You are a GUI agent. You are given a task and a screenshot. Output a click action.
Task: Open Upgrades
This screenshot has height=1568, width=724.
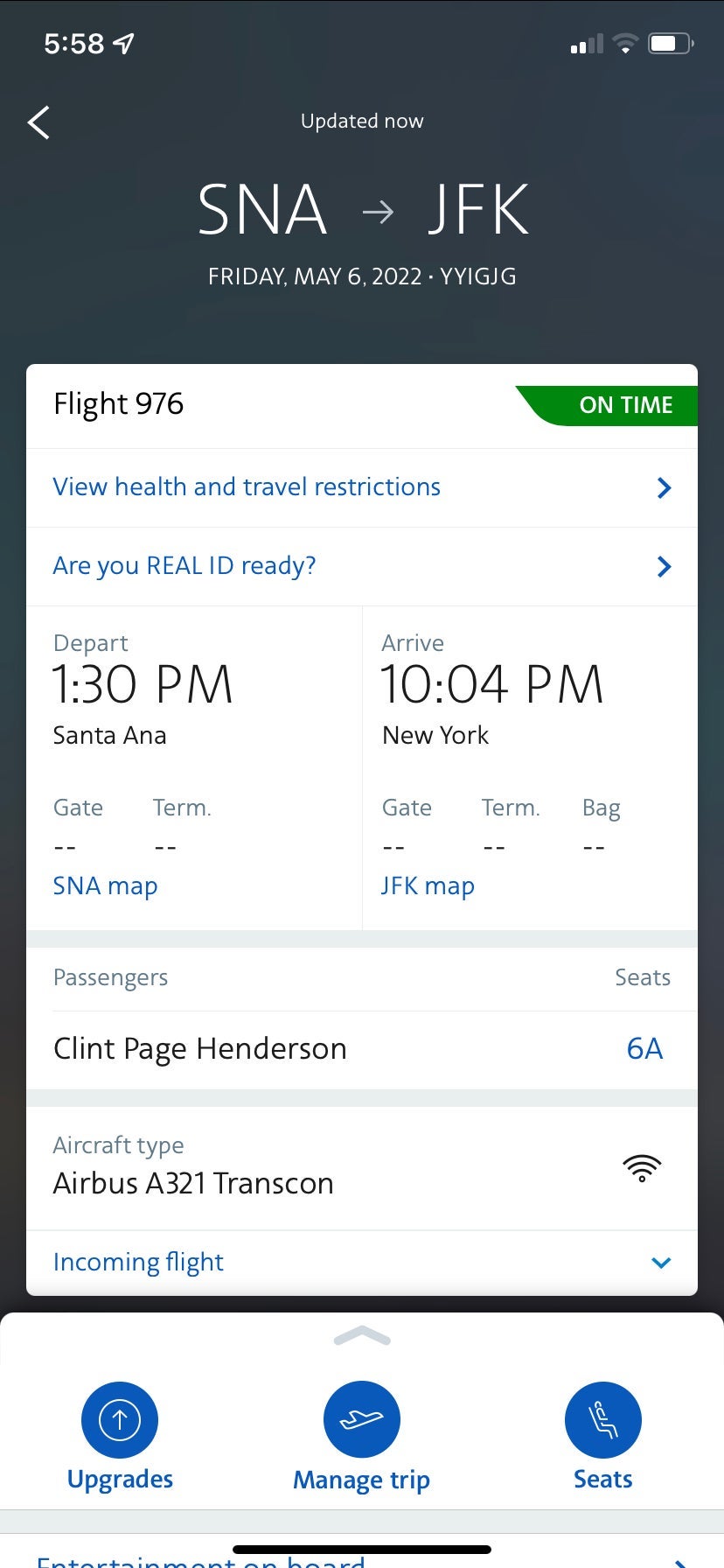(x=120, y=1419)
